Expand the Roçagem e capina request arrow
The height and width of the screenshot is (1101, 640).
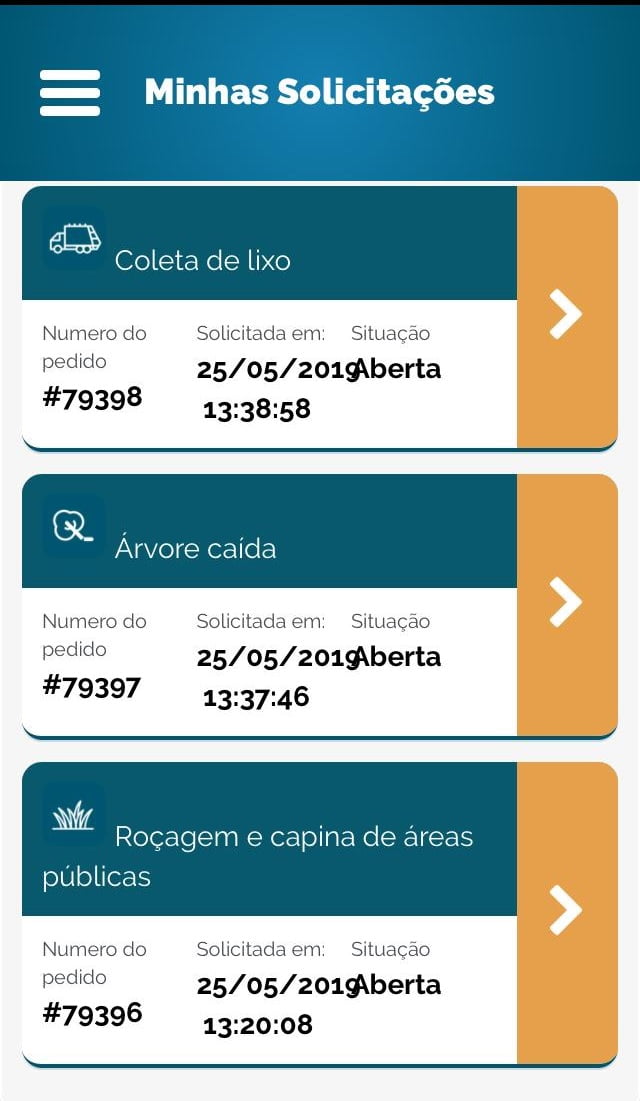566,912
